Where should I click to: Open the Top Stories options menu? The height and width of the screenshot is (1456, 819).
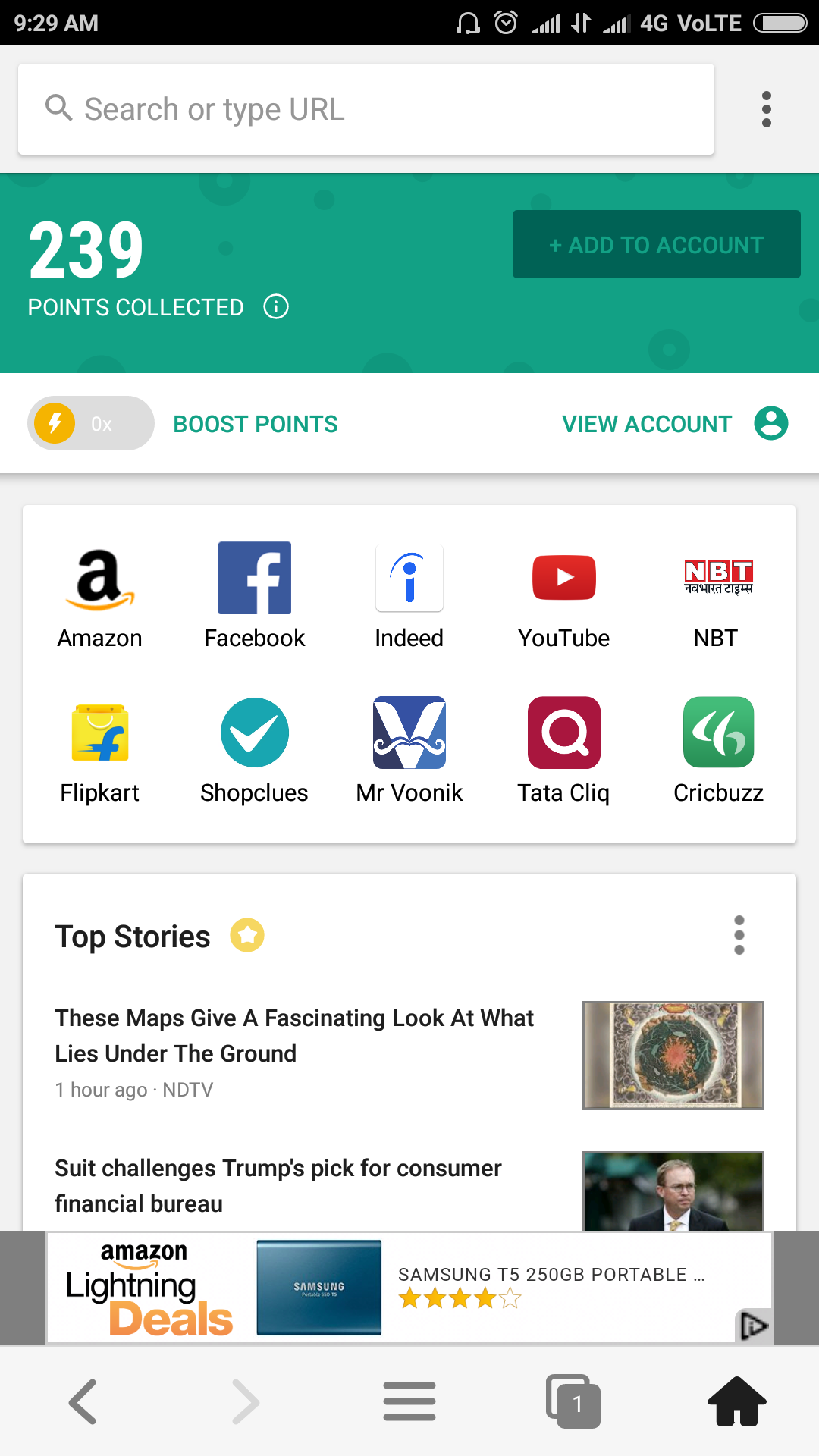[739, 935]
